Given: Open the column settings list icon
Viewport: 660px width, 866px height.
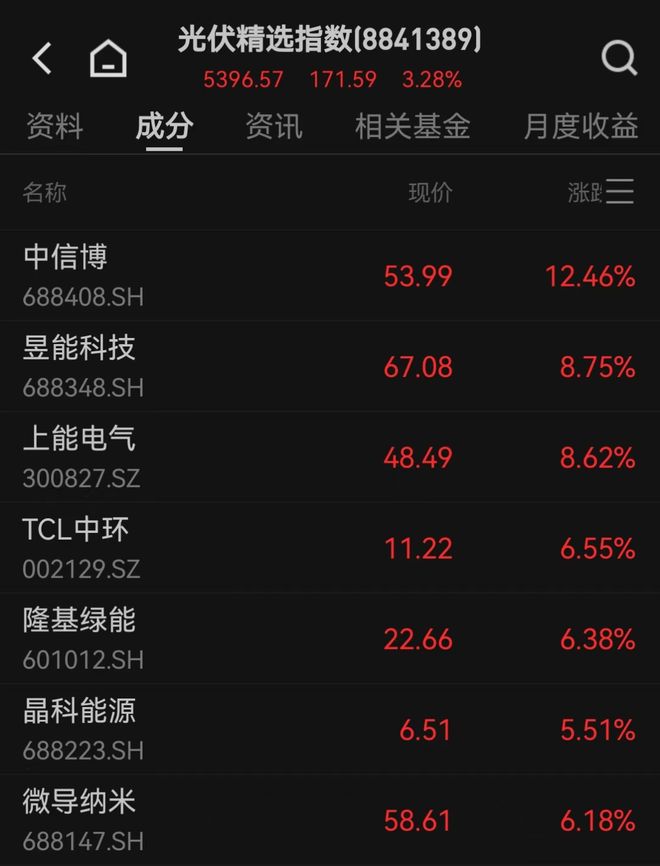Looking at the screenshot, I should tap(620, 192).
